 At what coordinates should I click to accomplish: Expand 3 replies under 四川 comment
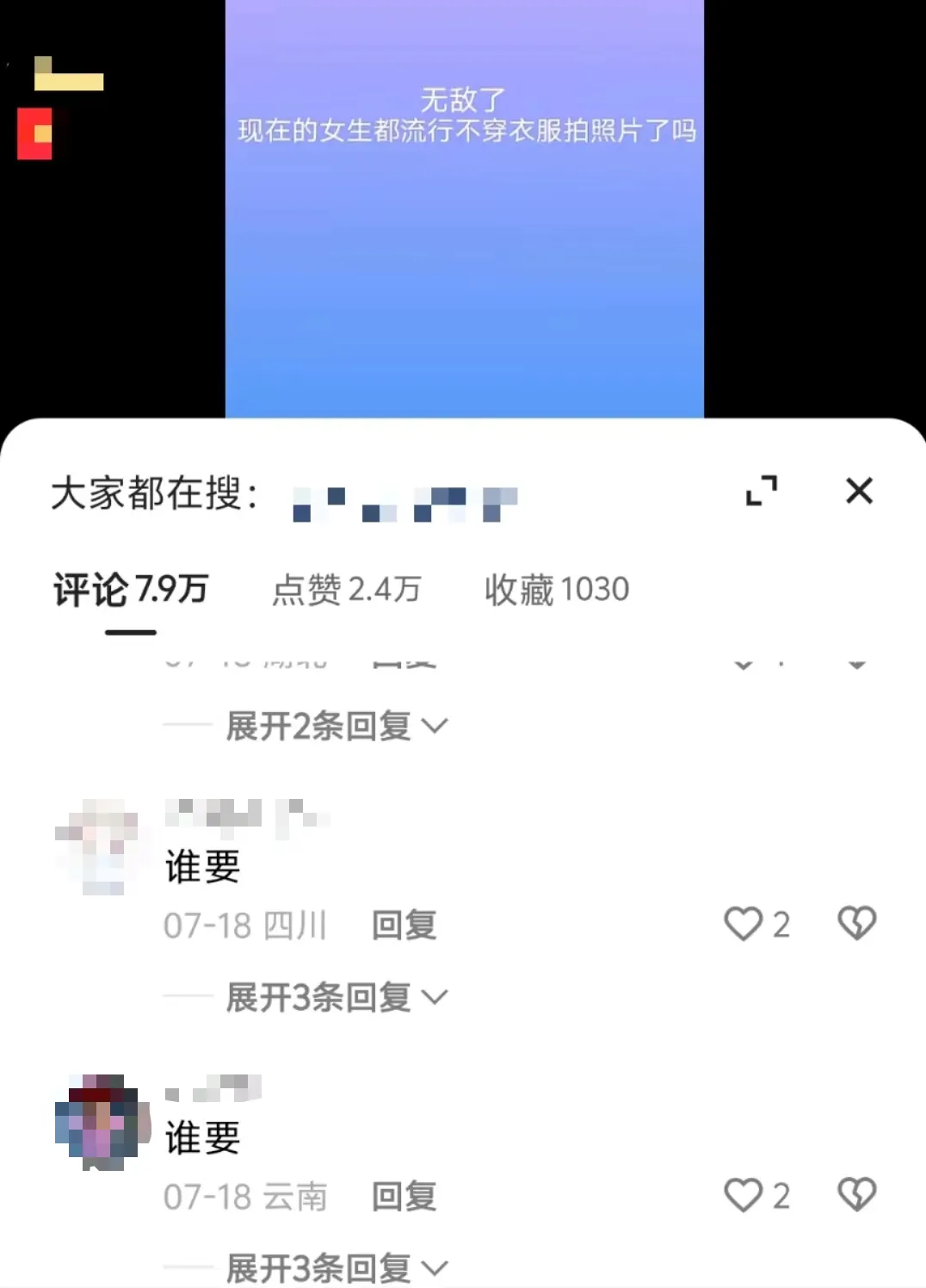(x=336, y=998)
